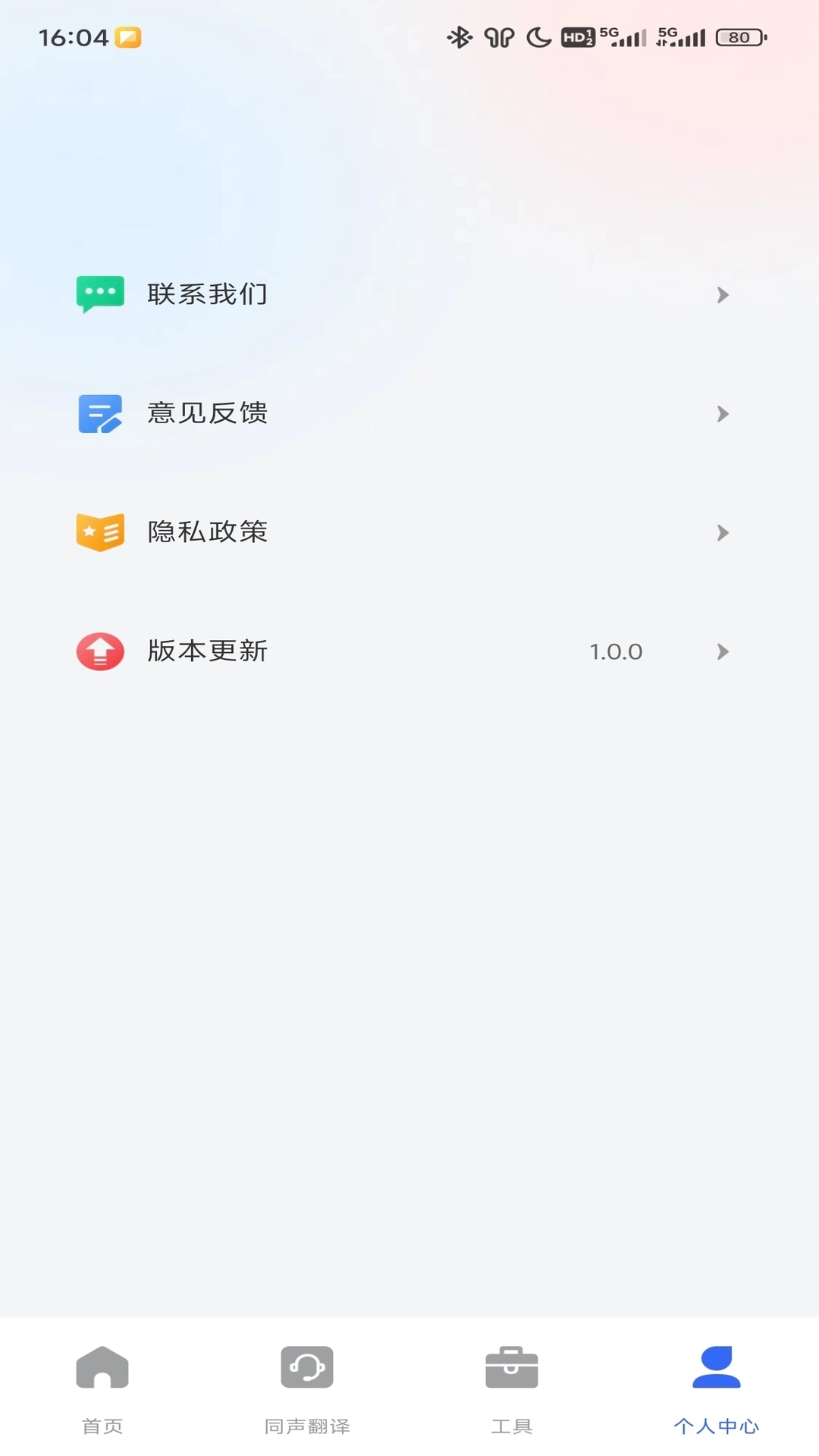Select the home icon in bottom navigation
Viewport: 819px width, 1456px height.
102,1367
